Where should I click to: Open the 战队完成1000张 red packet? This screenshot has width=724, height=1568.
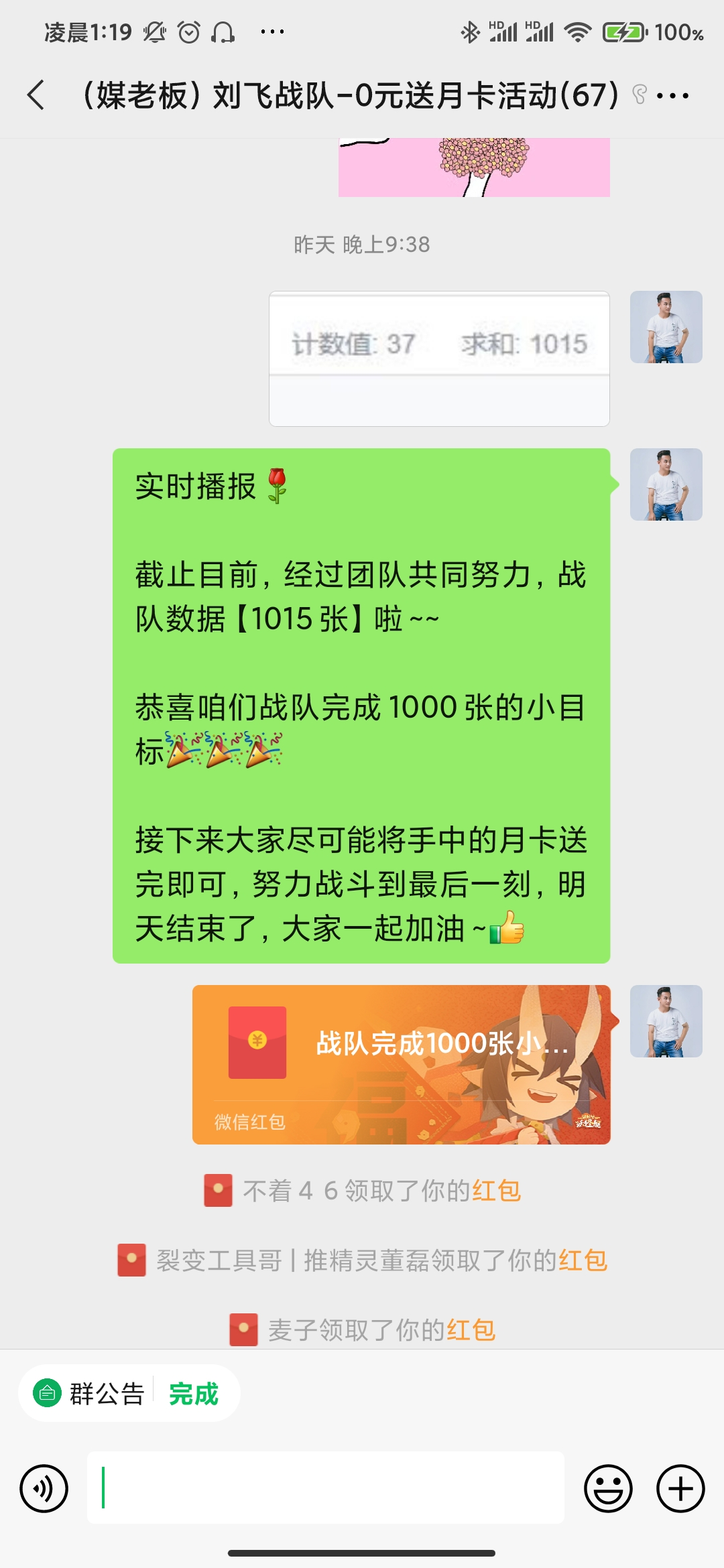(401, 1064)
